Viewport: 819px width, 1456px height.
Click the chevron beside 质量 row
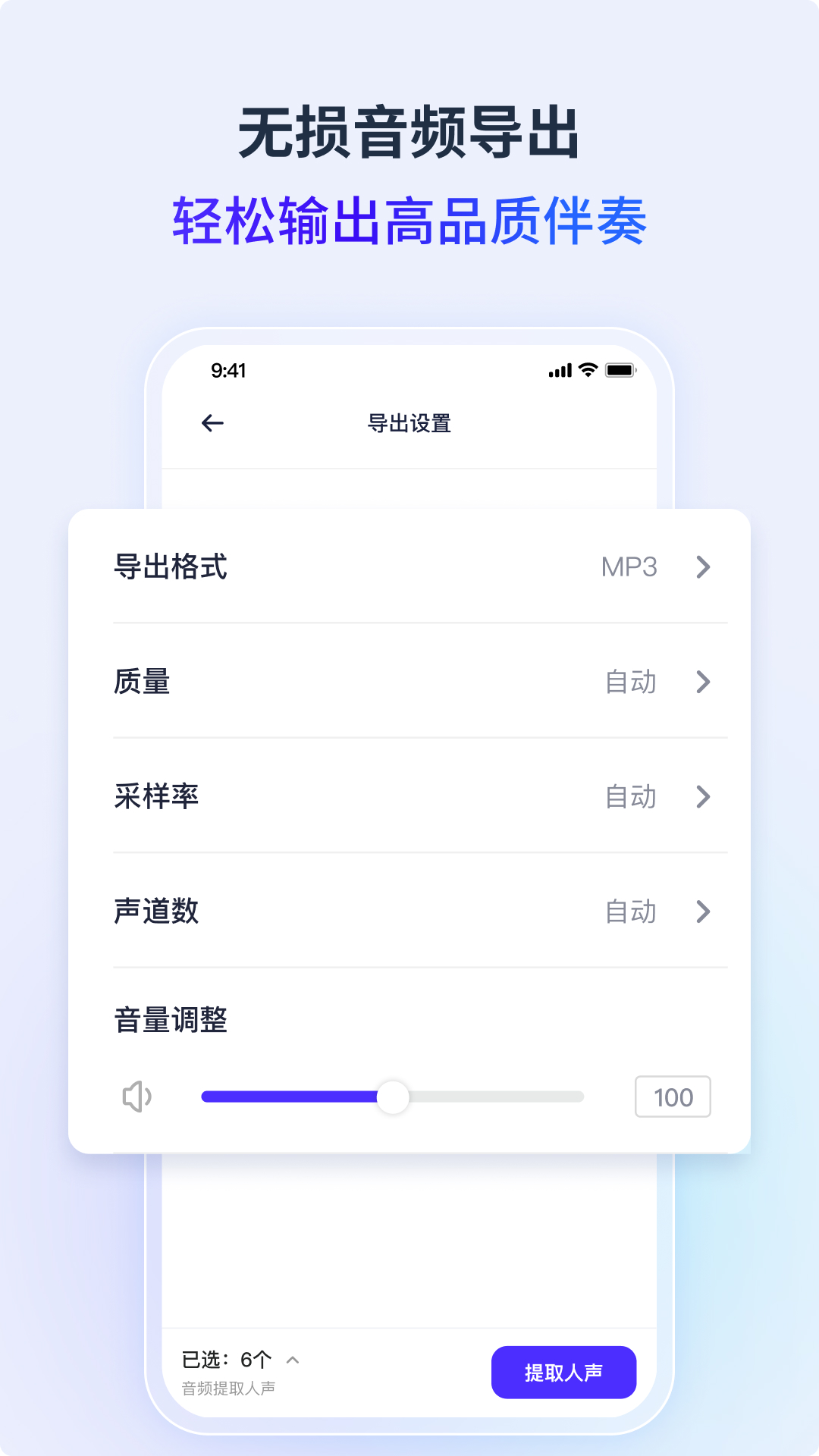click(x=704, y=682)
